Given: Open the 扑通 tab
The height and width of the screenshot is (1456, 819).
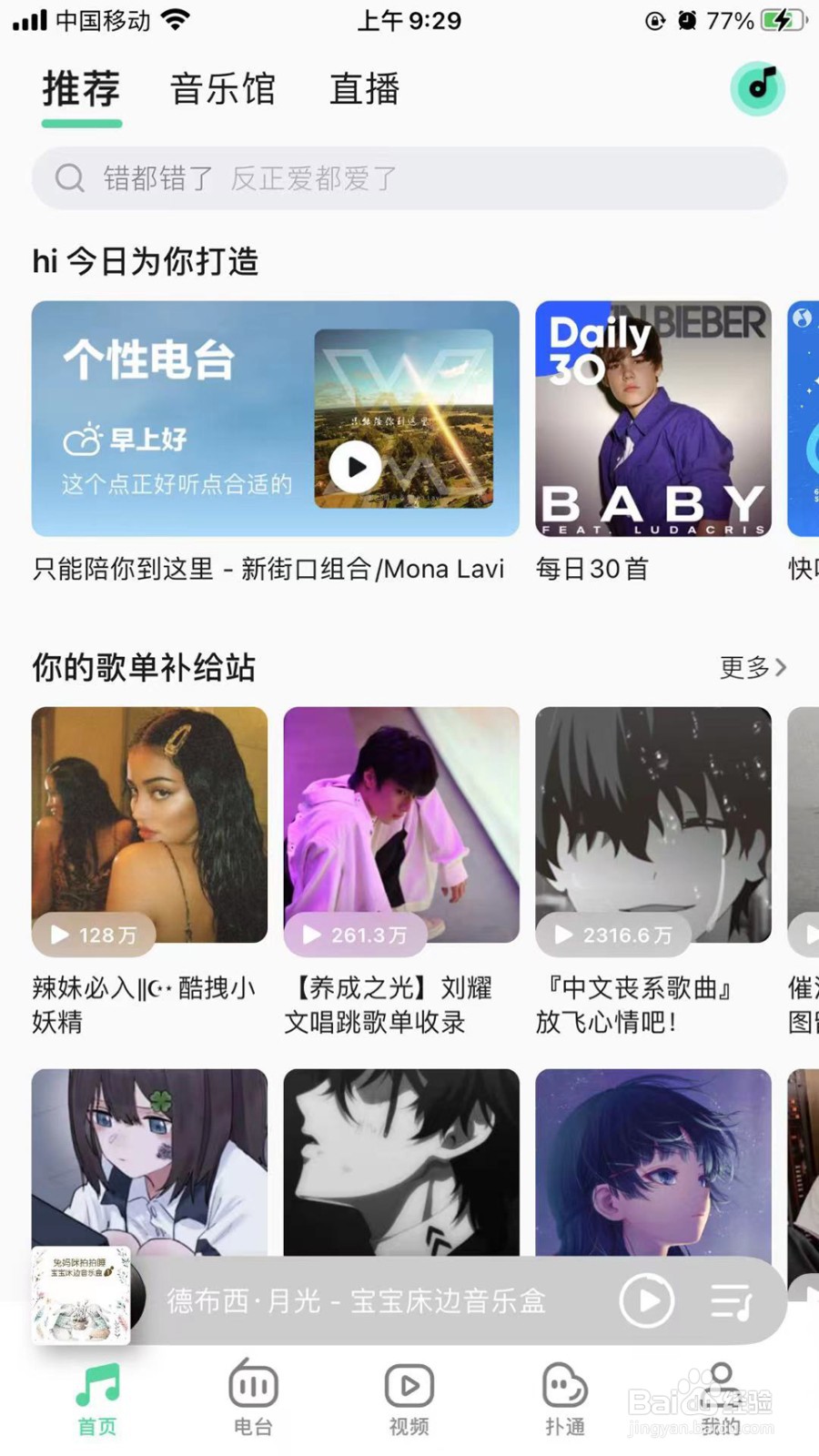Looking at the screenshot, I should (x=564, y=1400).
